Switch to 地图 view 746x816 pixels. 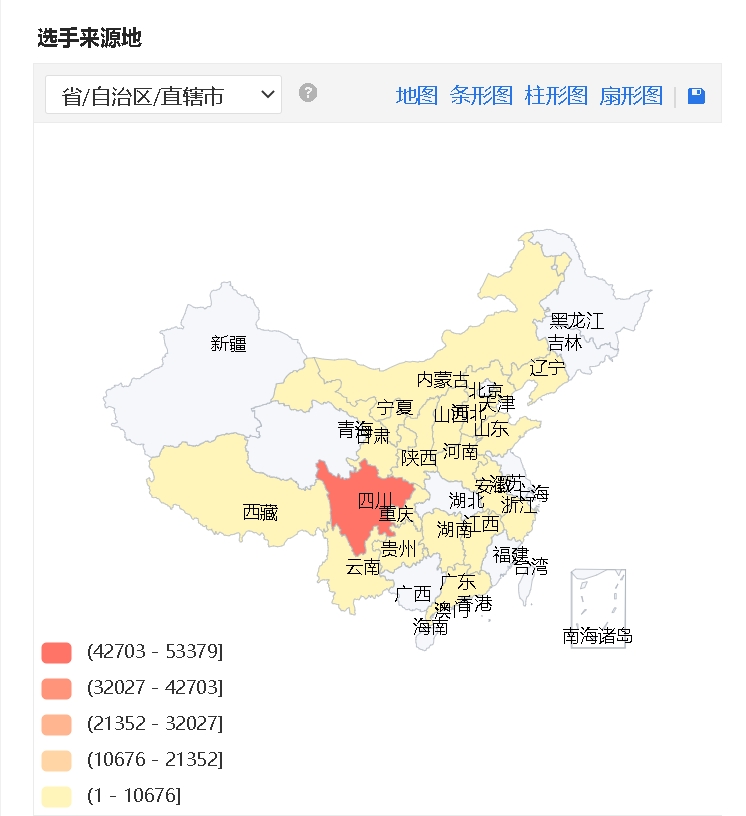coord(417,96)
